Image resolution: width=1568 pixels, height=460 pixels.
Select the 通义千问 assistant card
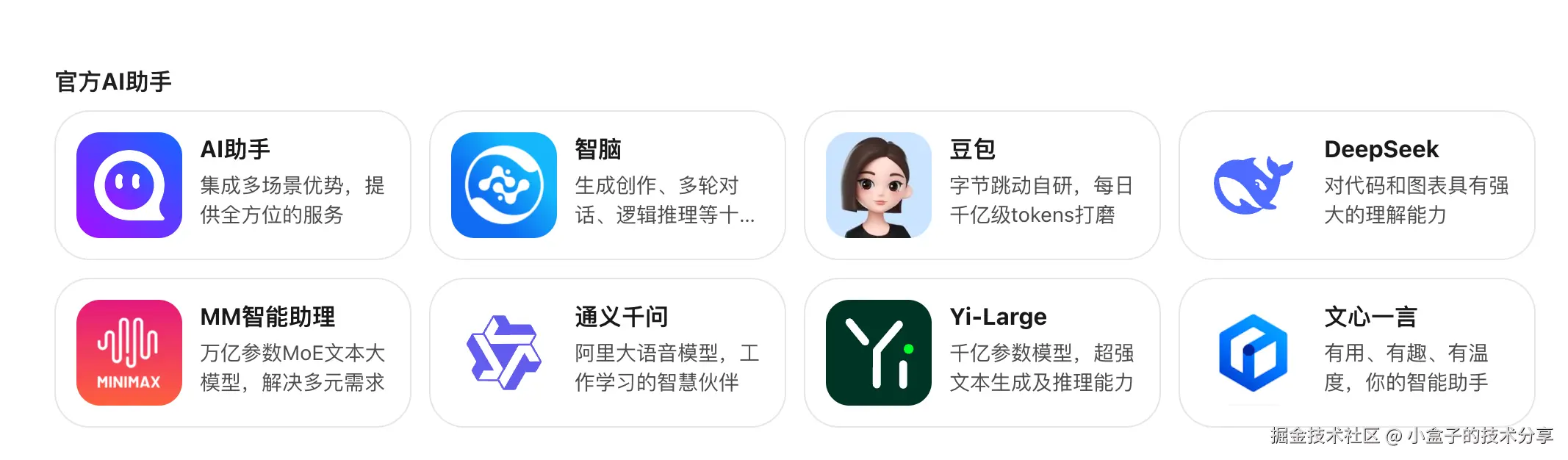click(x=607, y=353)
